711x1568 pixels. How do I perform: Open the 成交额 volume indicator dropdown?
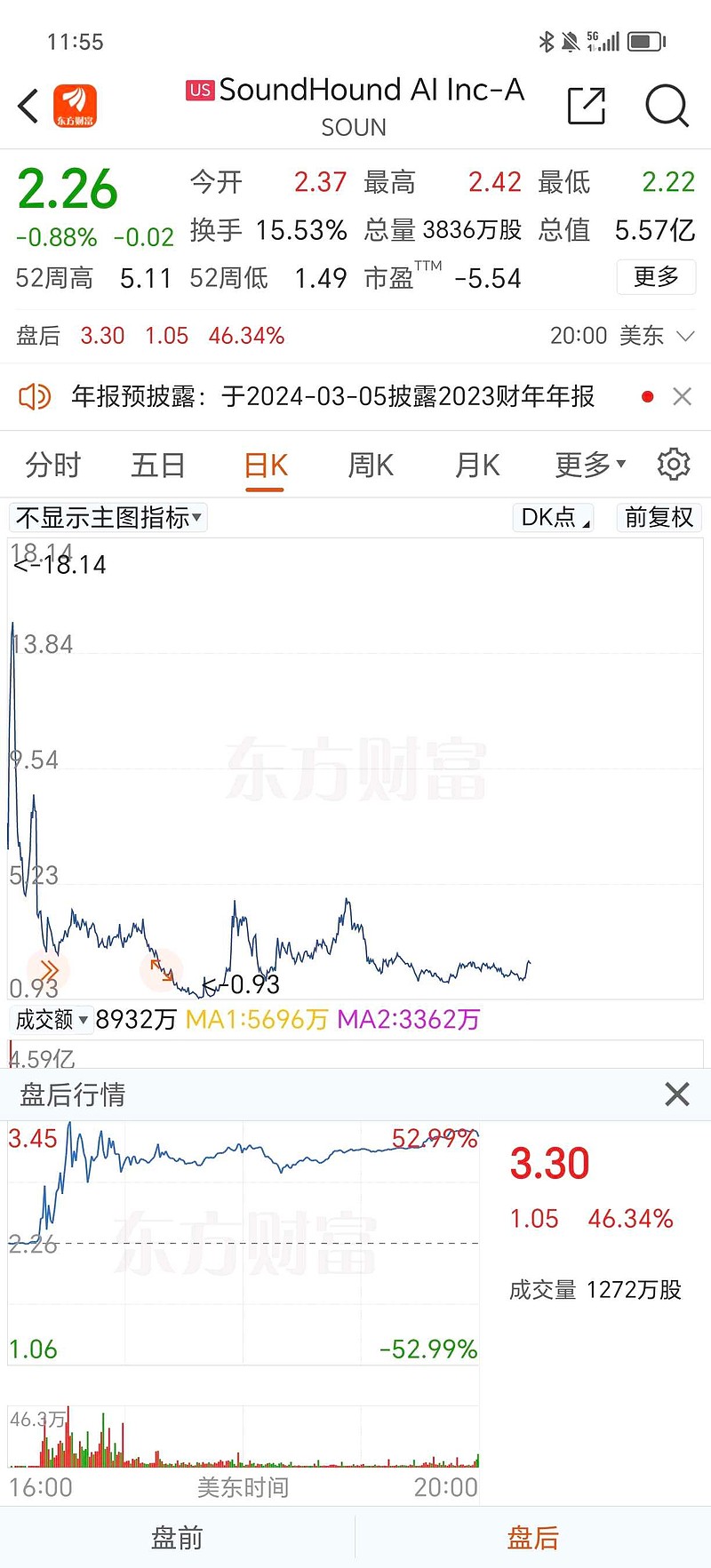(50, 1020)
